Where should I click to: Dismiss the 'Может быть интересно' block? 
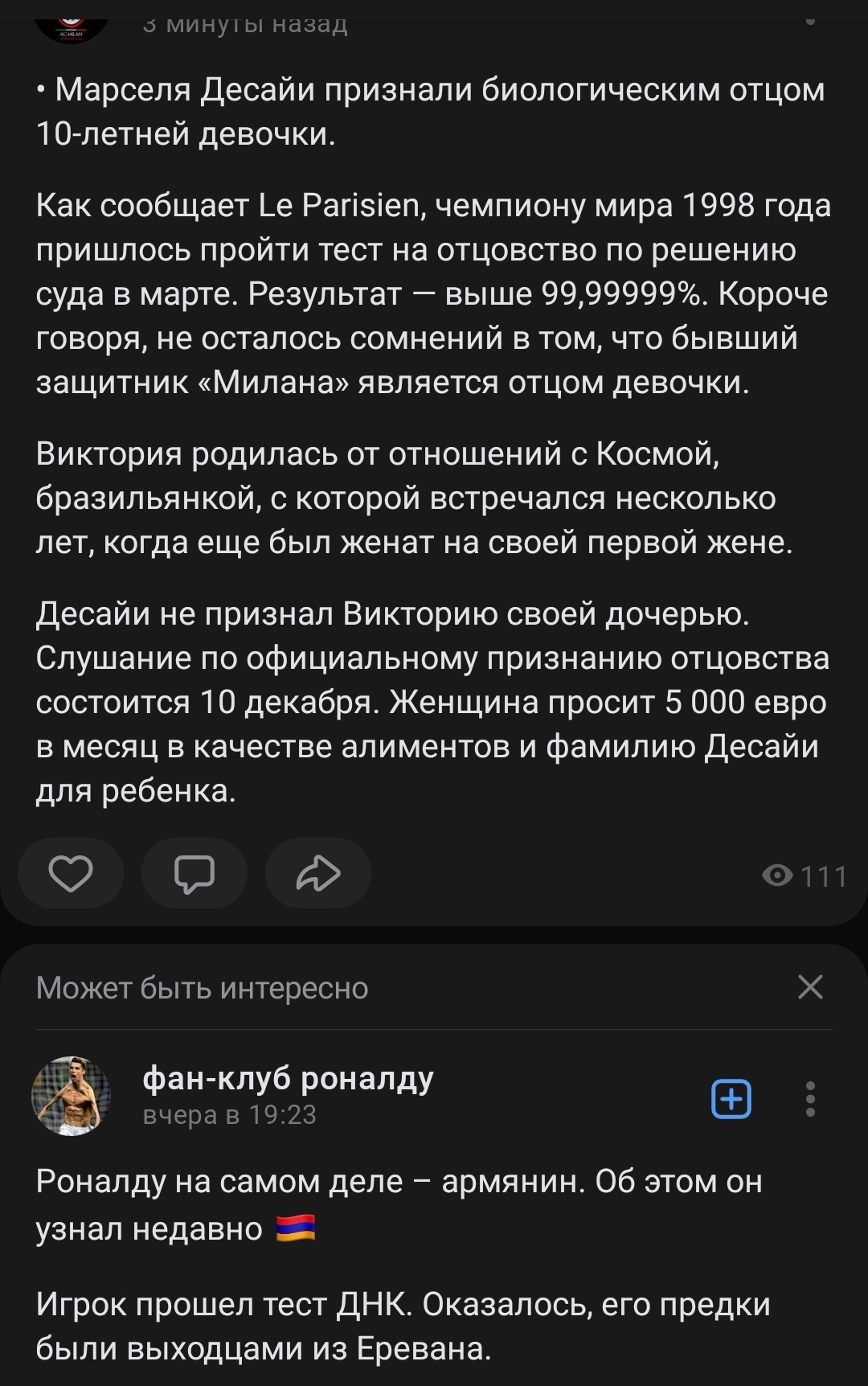click(x=810, y=986)
